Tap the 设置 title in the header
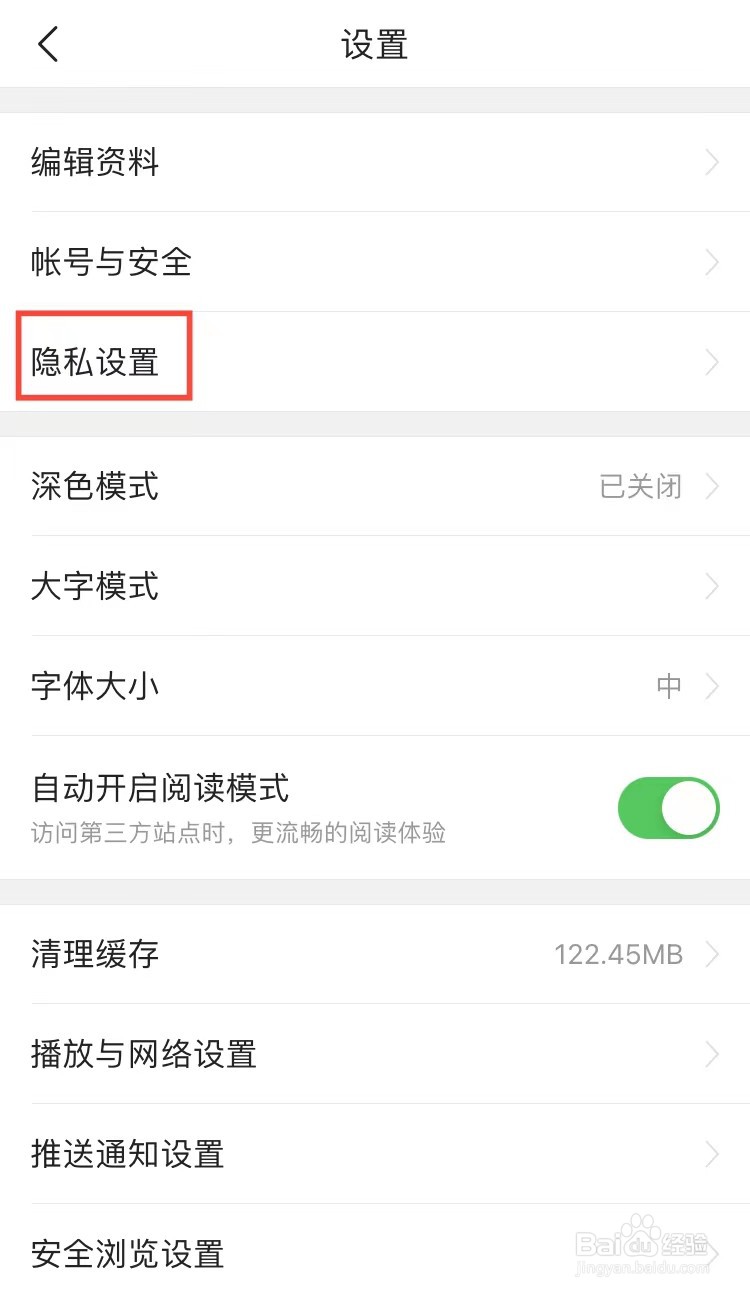Screen dimensions: 750x1294 point(375,44)
